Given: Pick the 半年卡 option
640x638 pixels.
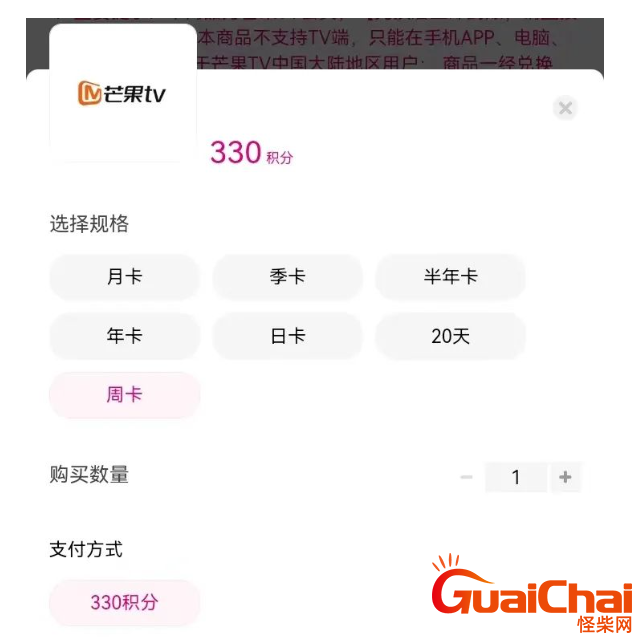Looking at the screenshot, I should [x=450, y=277].
